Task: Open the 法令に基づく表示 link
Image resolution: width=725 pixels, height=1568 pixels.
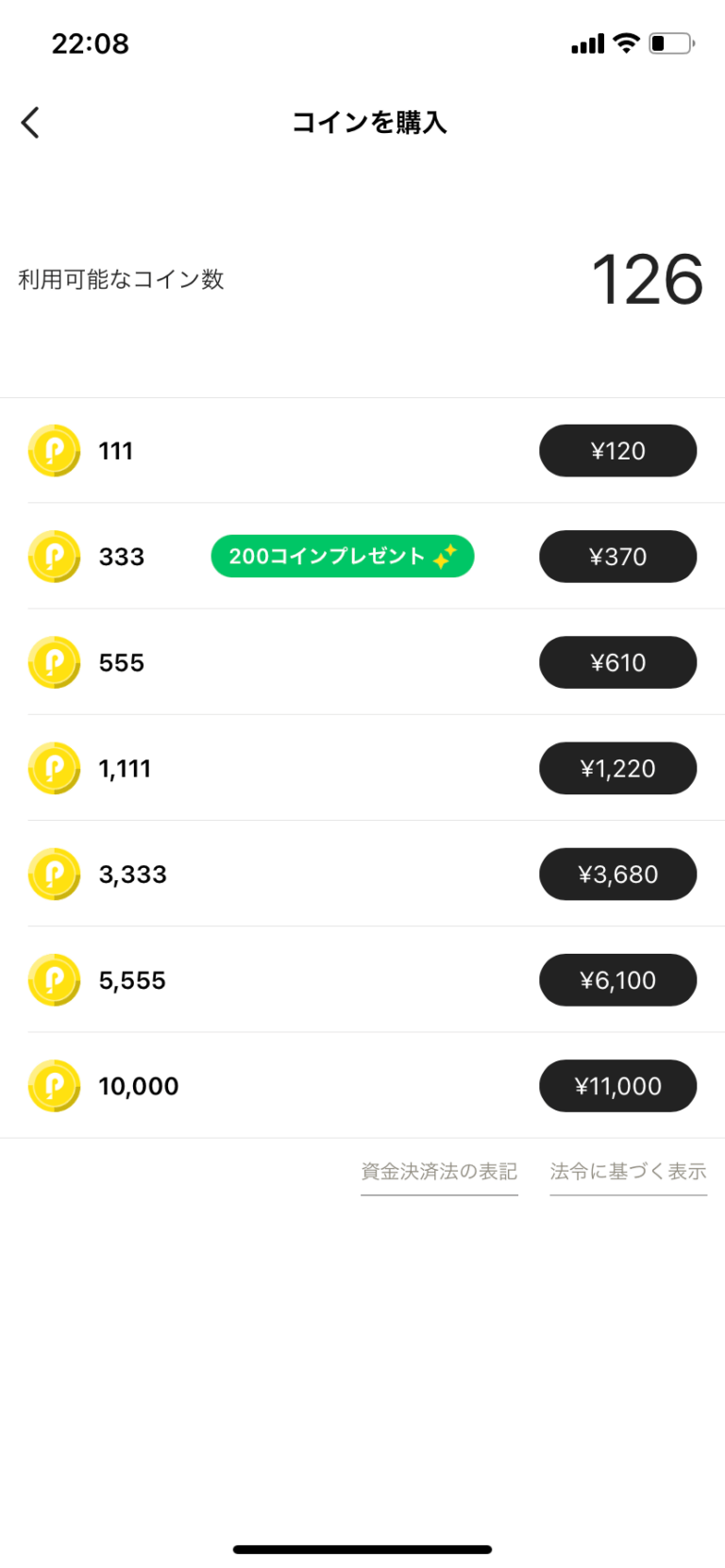Action: (628, 1171)
